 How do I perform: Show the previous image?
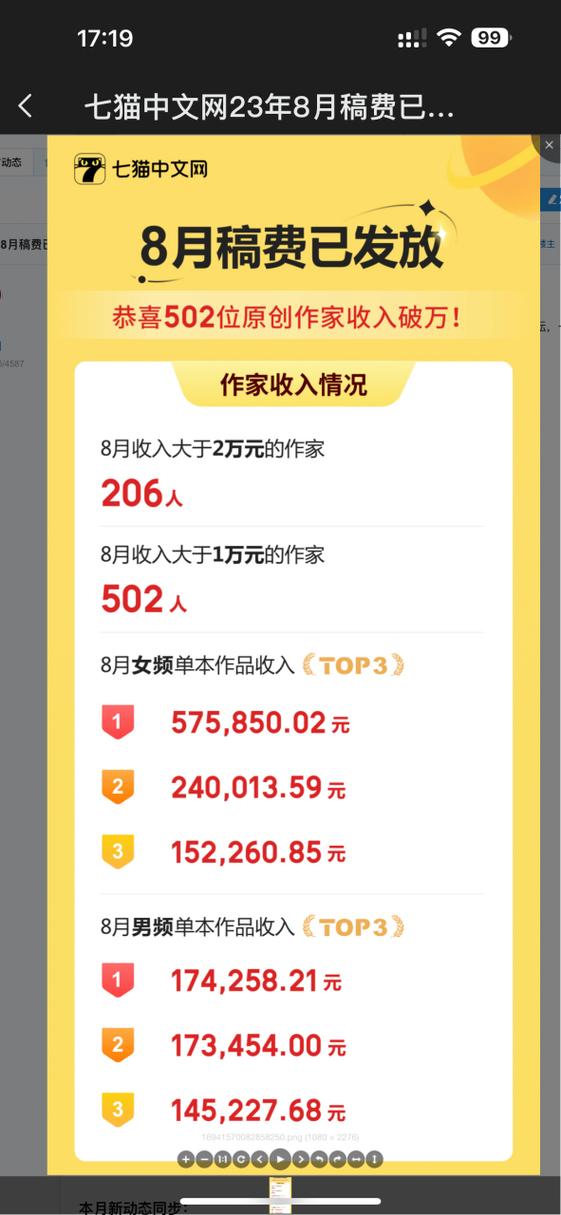[260, 1159]
